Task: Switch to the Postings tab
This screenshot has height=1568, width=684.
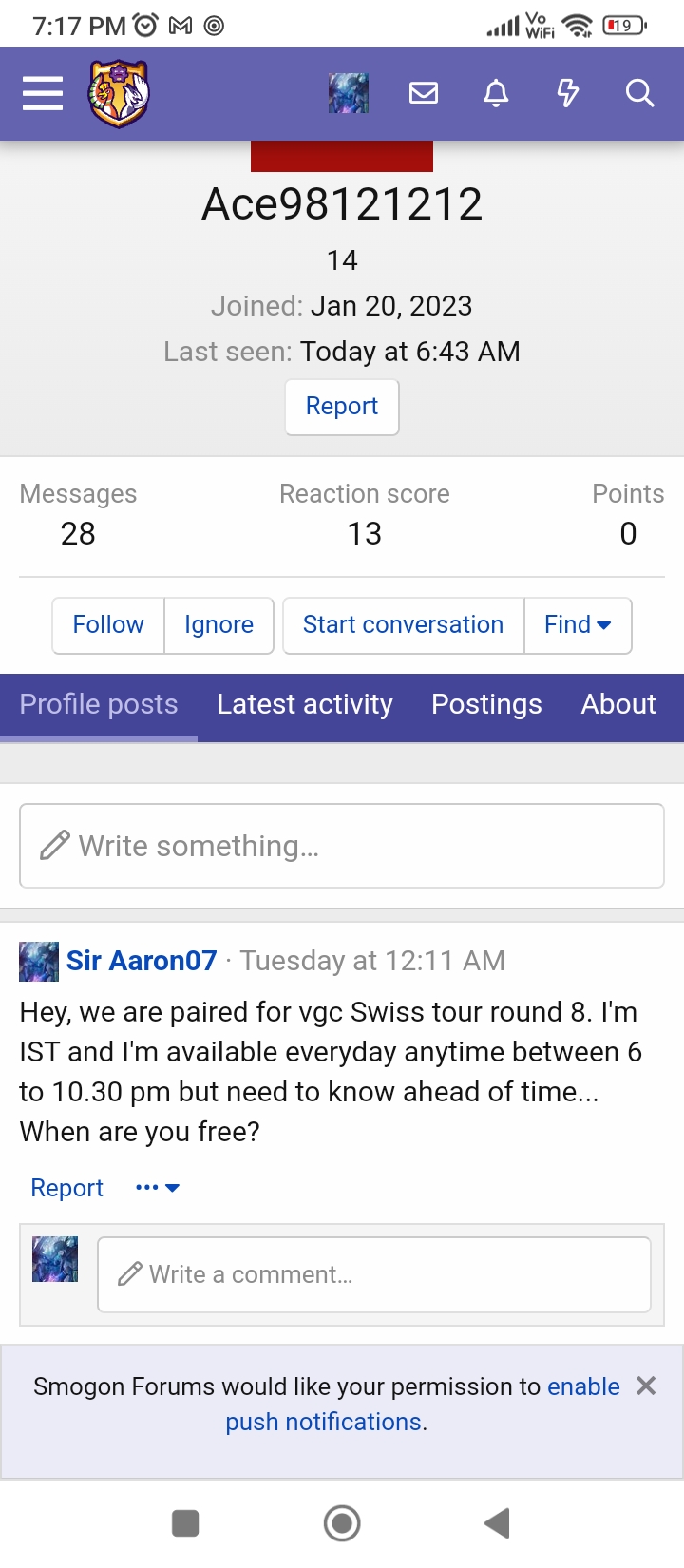Action: (486, 705)
